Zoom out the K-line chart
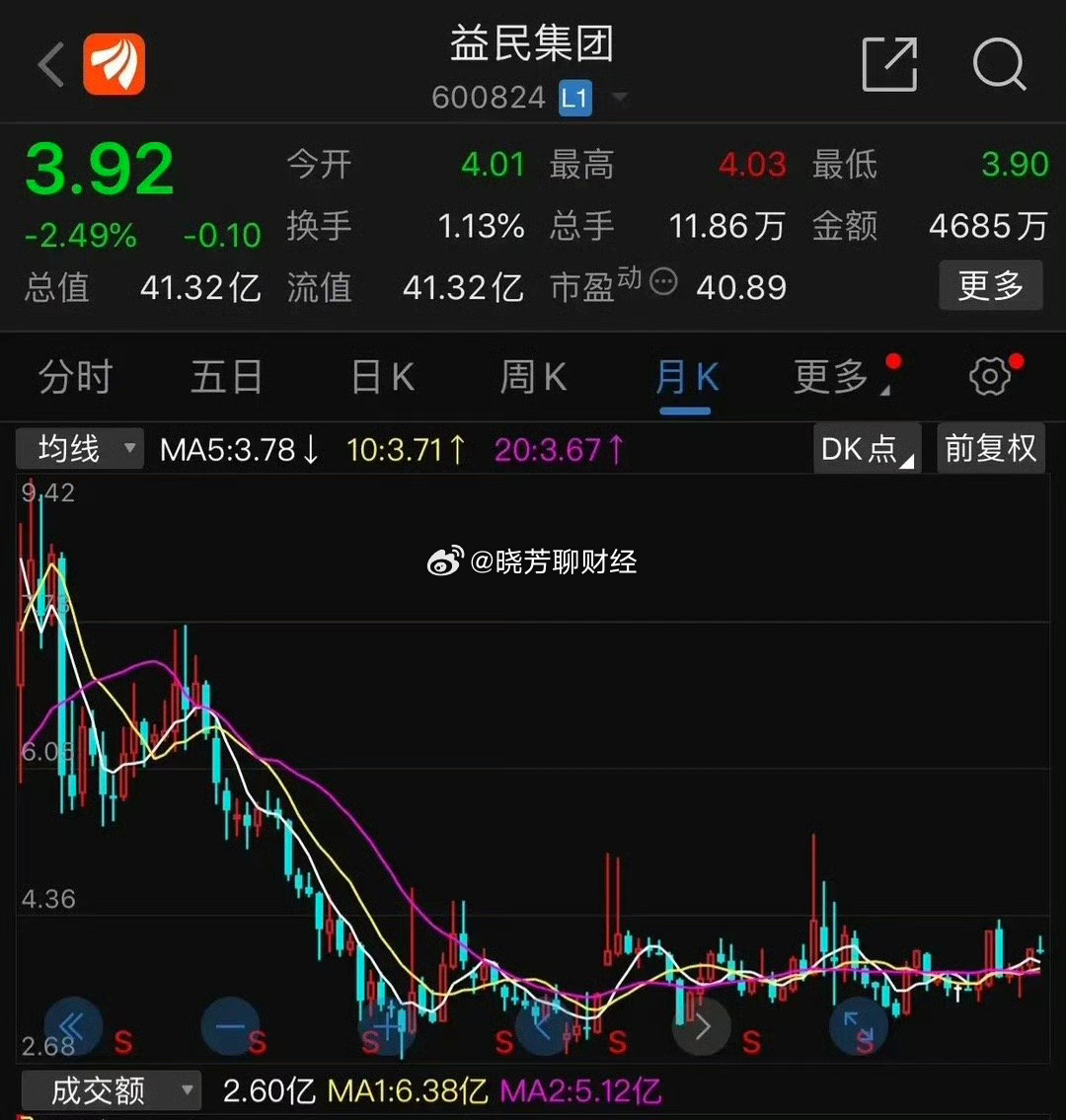The width and height of the screenshot is (1066, 1120). coord(231,1026)
